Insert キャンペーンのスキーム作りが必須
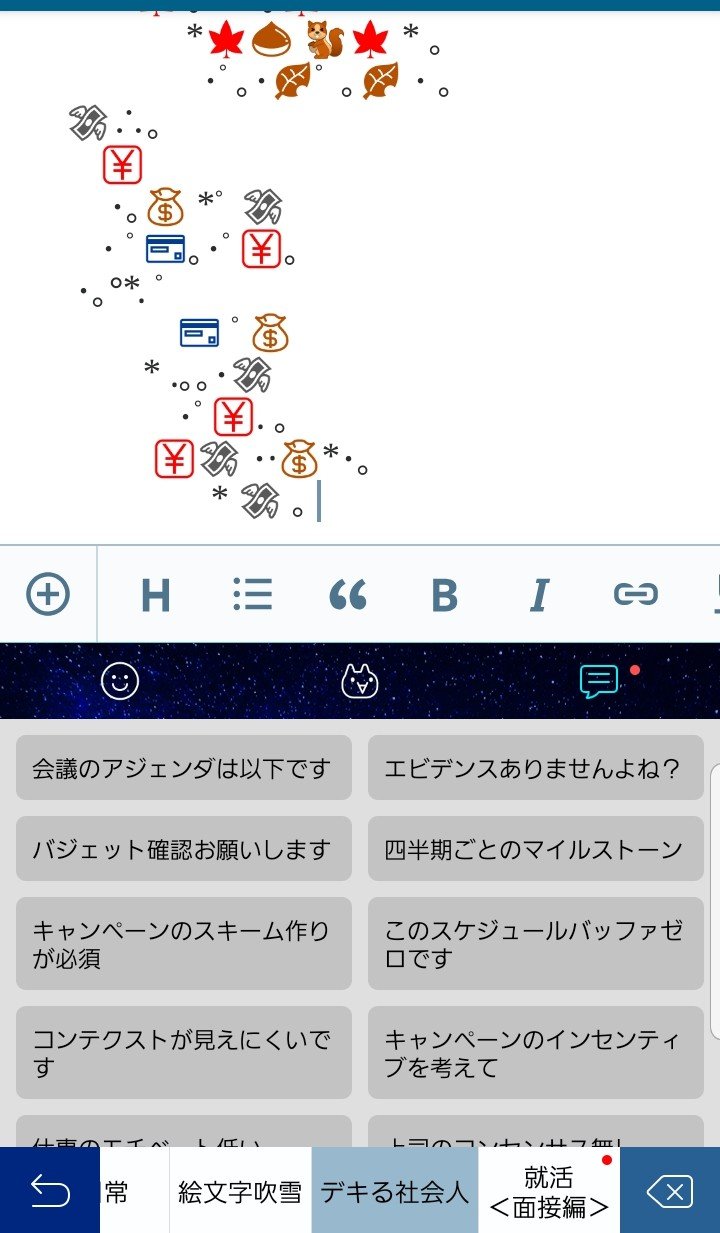Image resolution: width=720 pixels, height=1233 pixels. [x=184, y=943]
